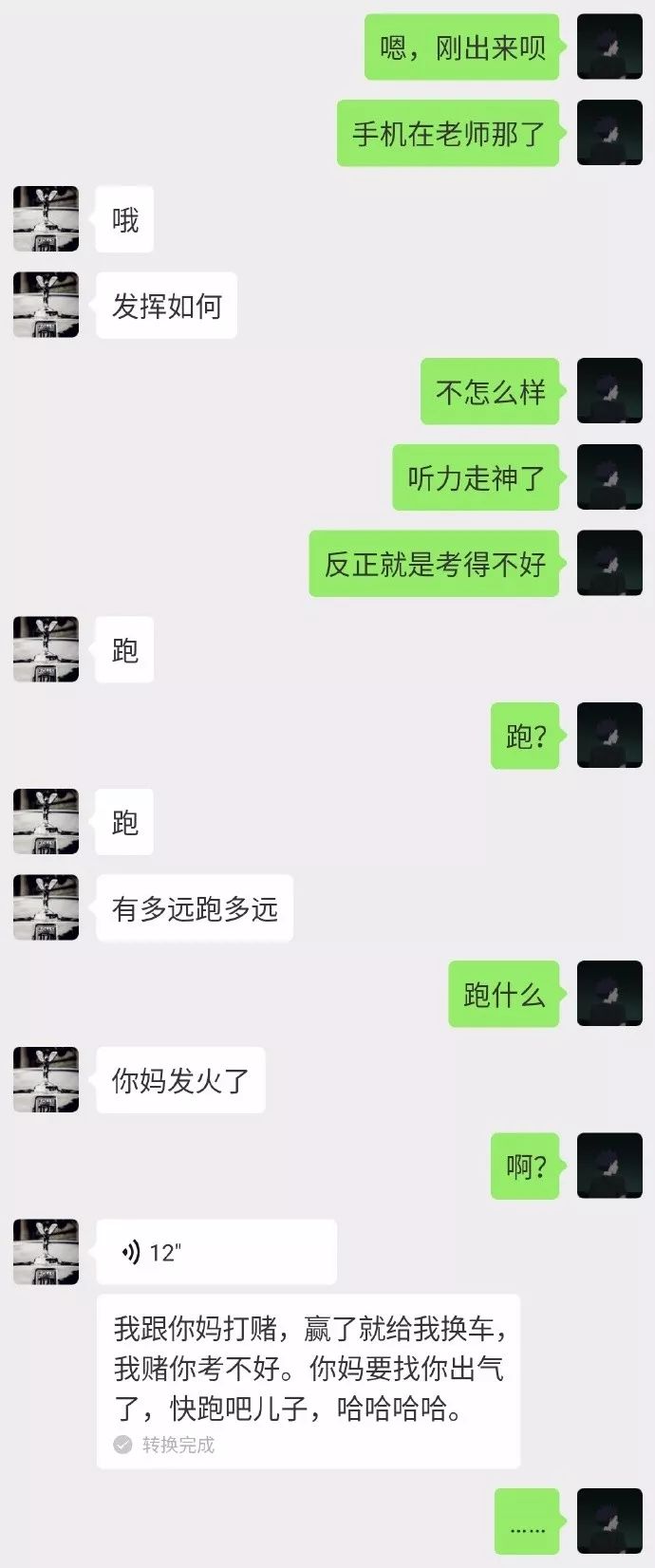Play the 12" voice message
The height and width of the screenshot is (1568, 655).
[x=216, y=1252]
